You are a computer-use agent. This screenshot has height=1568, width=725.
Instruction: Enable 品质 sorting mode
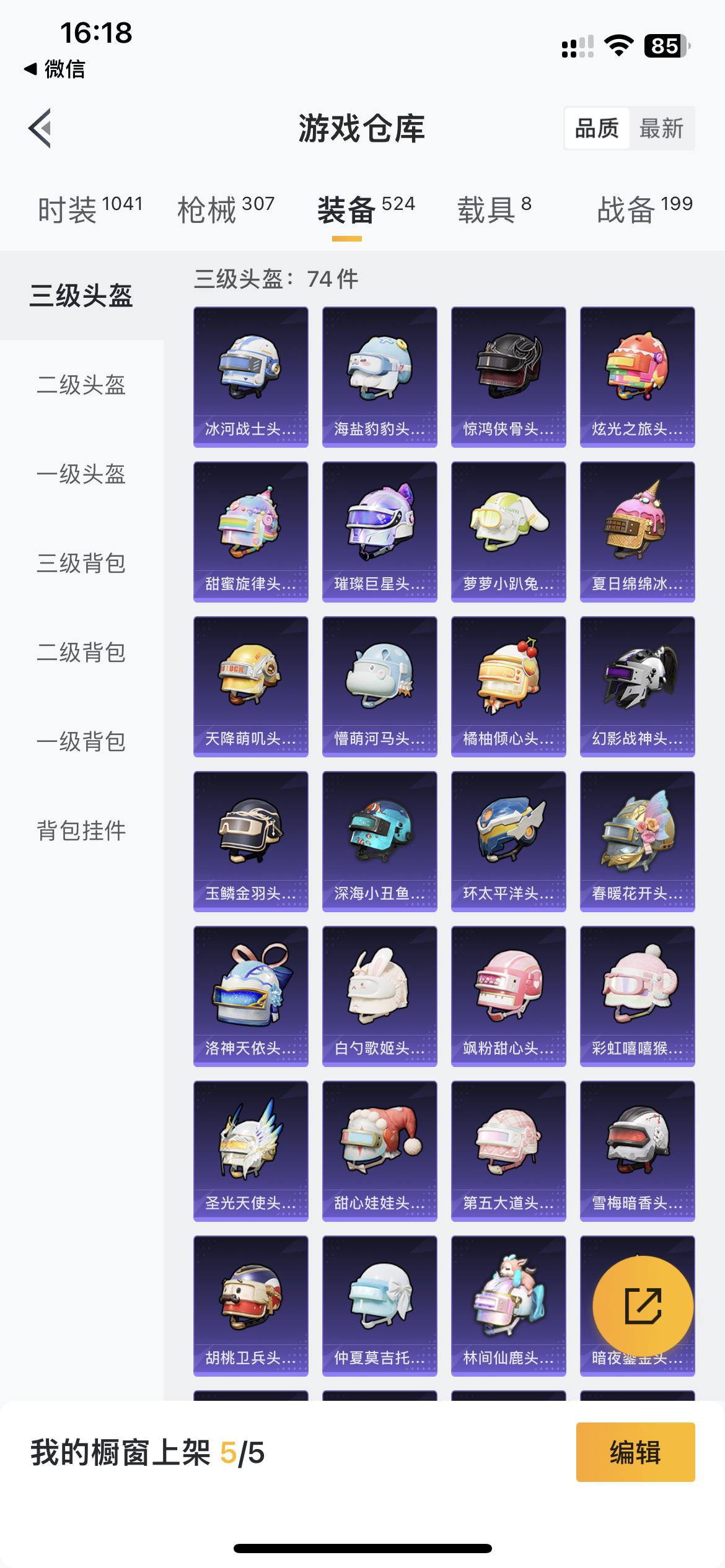597,128
